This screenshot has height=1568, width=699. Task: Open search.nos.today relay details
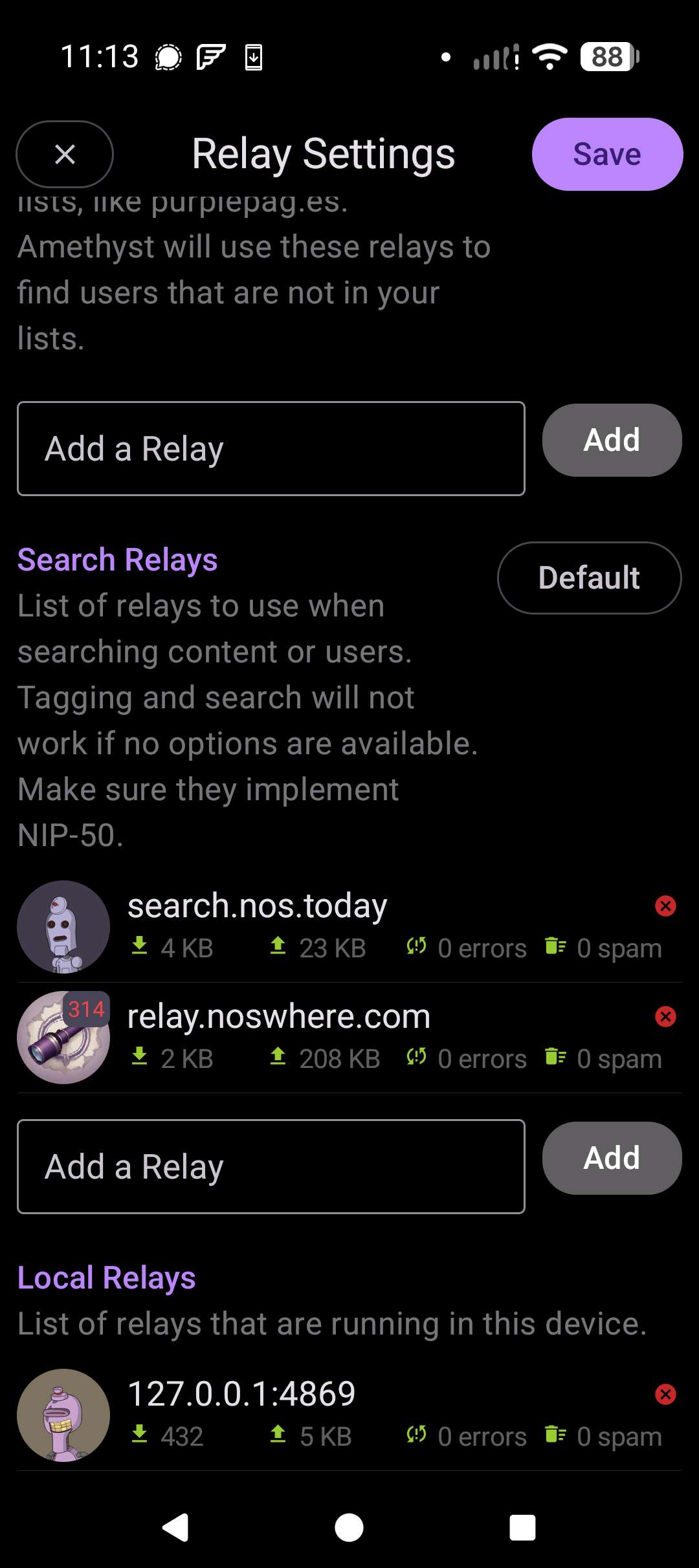[257, 906]
